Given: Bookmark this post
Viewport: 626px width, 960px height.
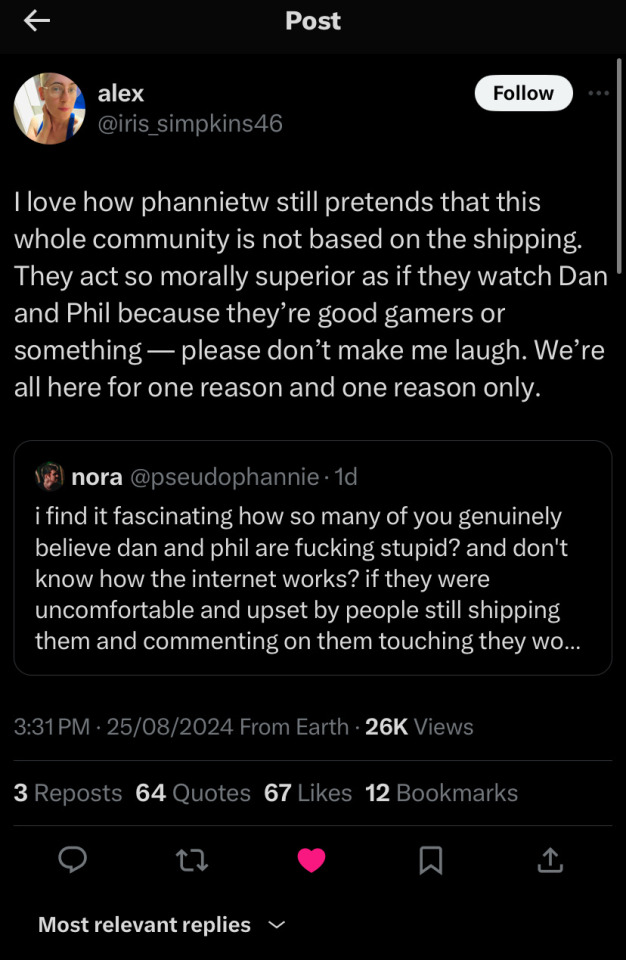Looking at the screenshot, I should (430, 859).
